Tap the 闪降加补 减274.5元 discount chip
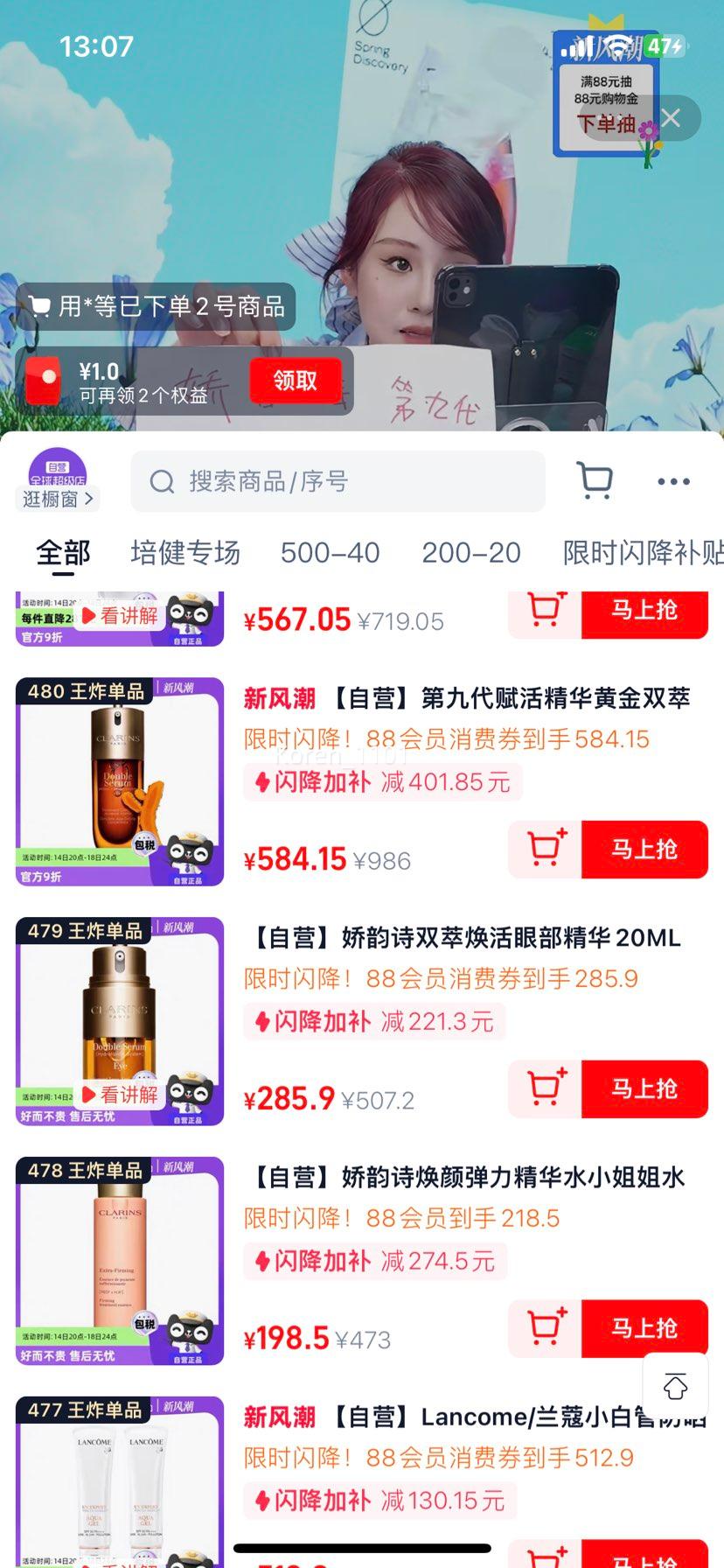The height and width of the screenshot is (1568, 724). pyautogui.click(x=375, y=1261)
